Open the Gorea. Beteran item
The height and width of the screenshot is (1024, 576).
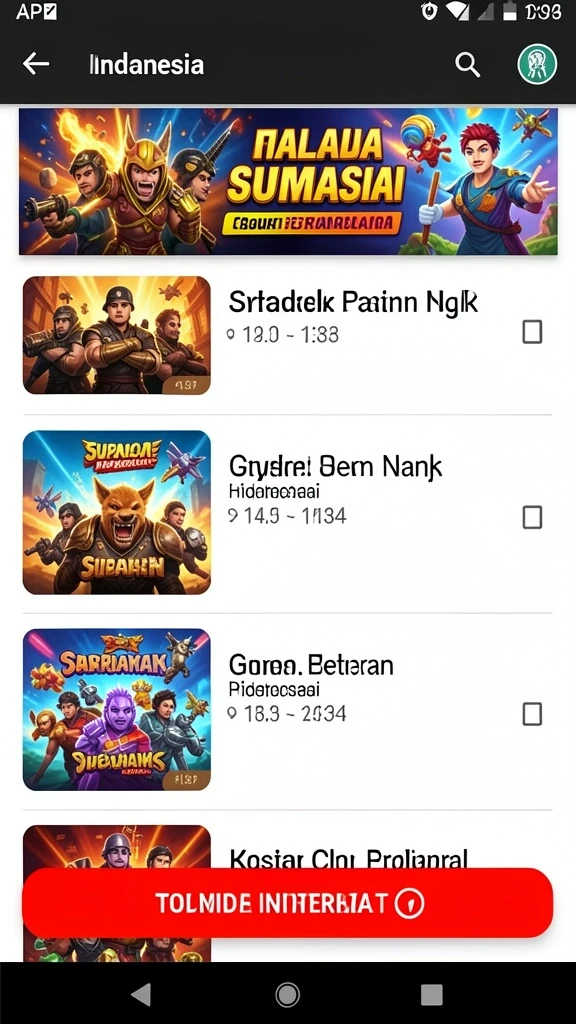pyautogui.click(x=287, y=710)
